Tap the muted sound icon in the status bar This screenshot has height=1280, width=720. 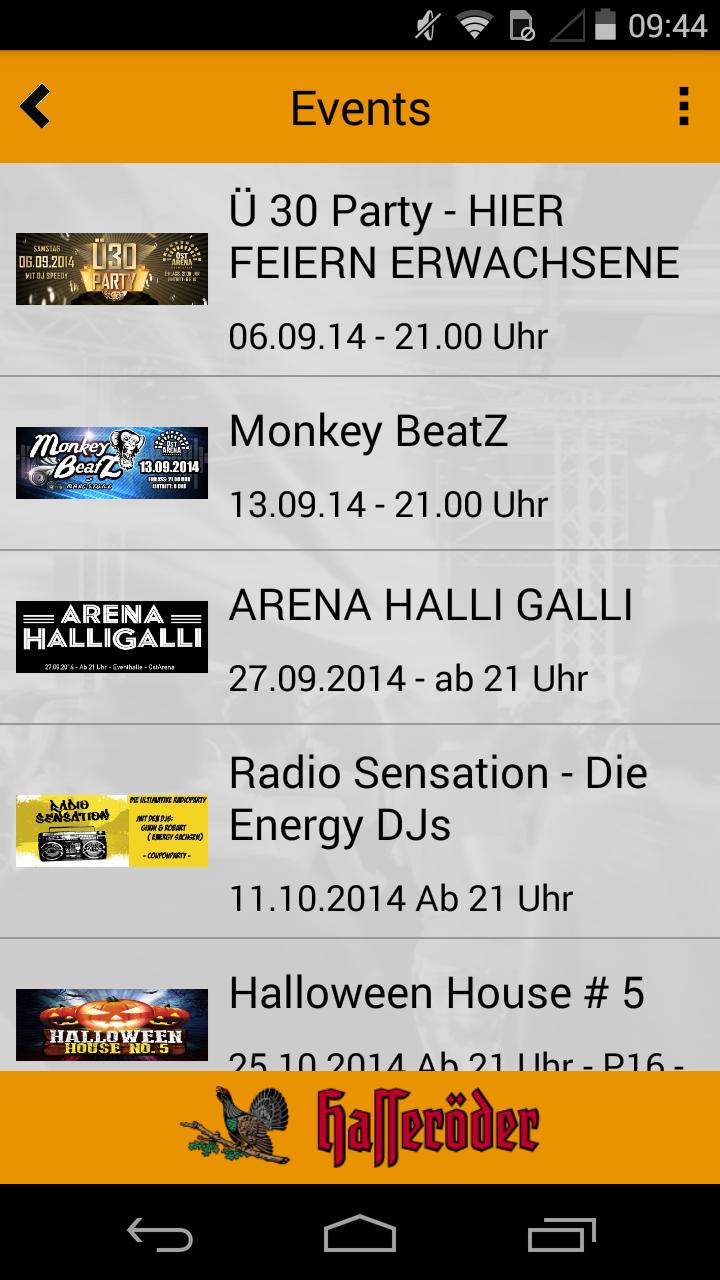(x=424, y=29)
